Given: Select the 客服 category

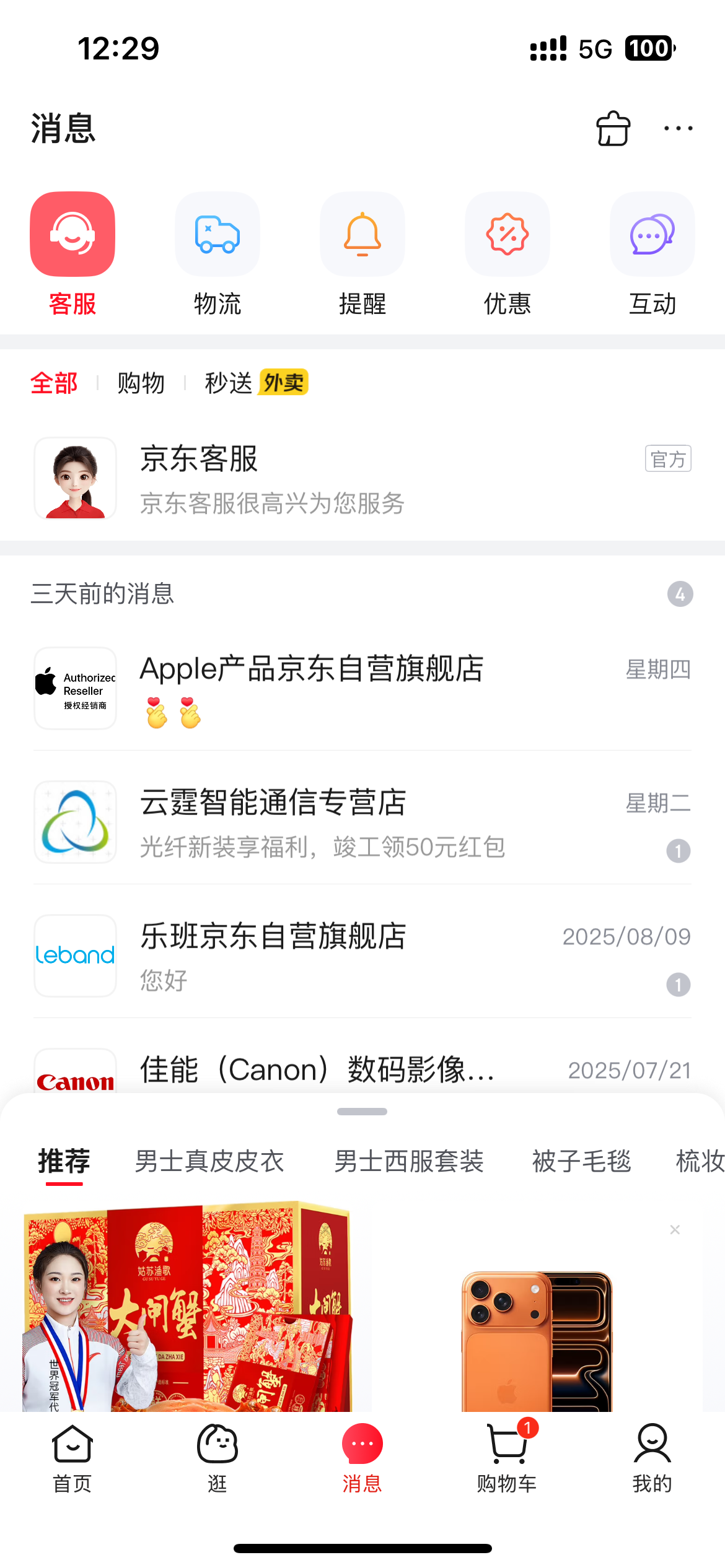Looking at the screenshot, I should [x=72, y=255].
